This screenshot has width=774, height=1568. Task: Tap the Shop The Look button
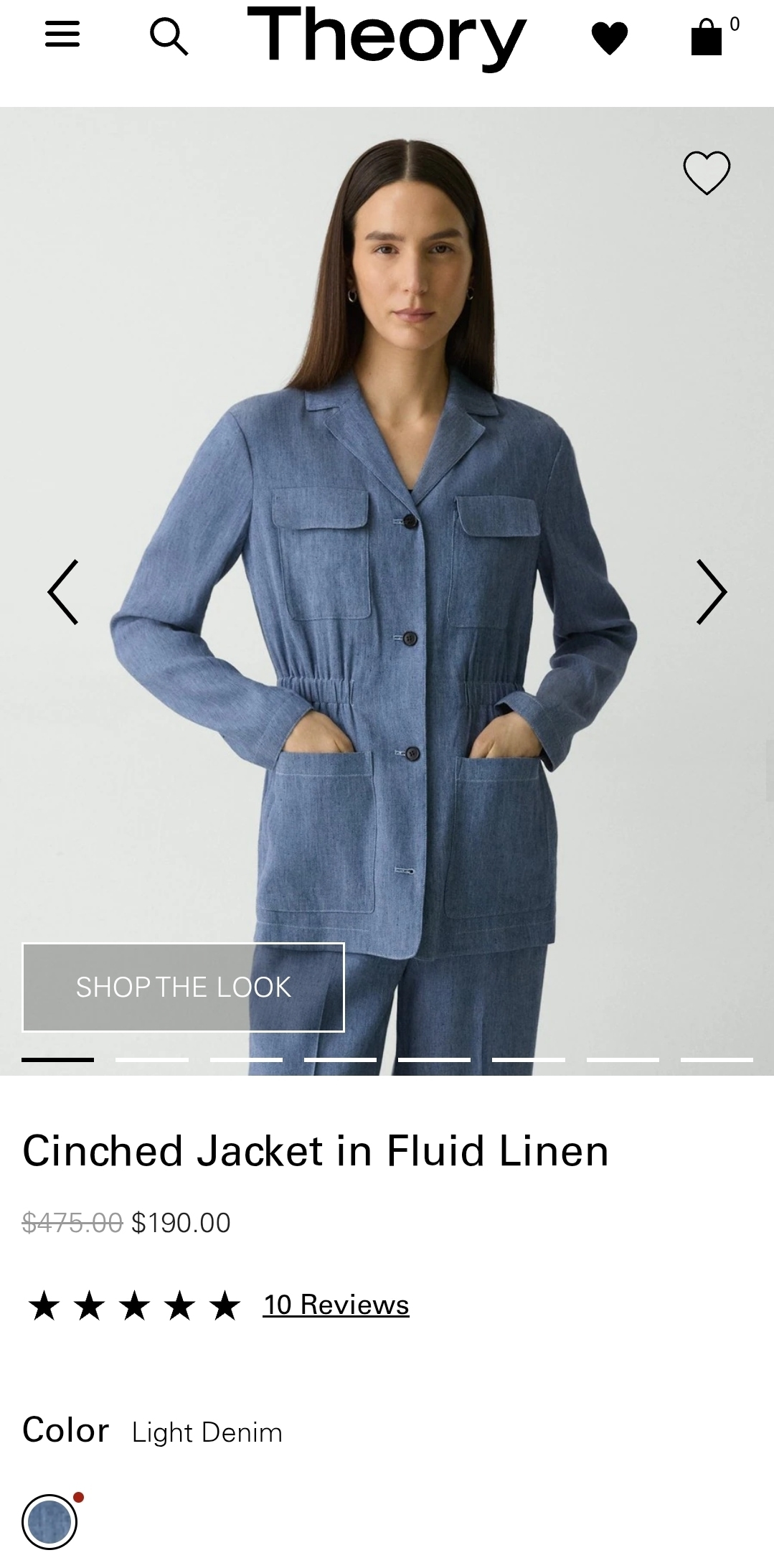coord(184,987)
